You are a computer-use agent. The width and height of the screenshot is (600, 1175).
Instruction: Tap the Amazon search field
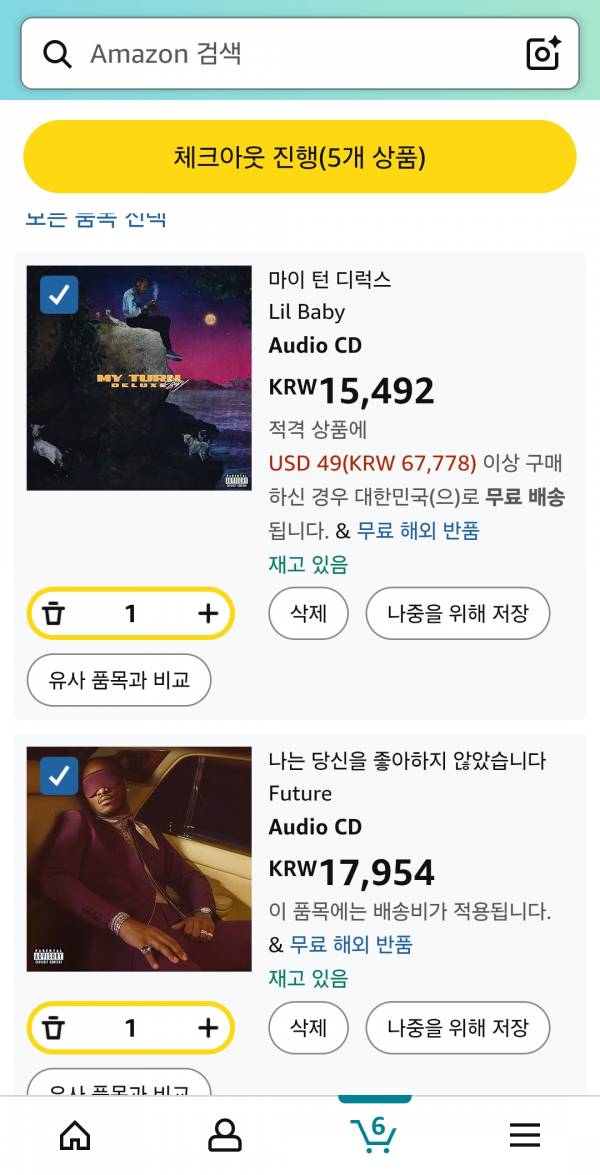pos(290,53)
